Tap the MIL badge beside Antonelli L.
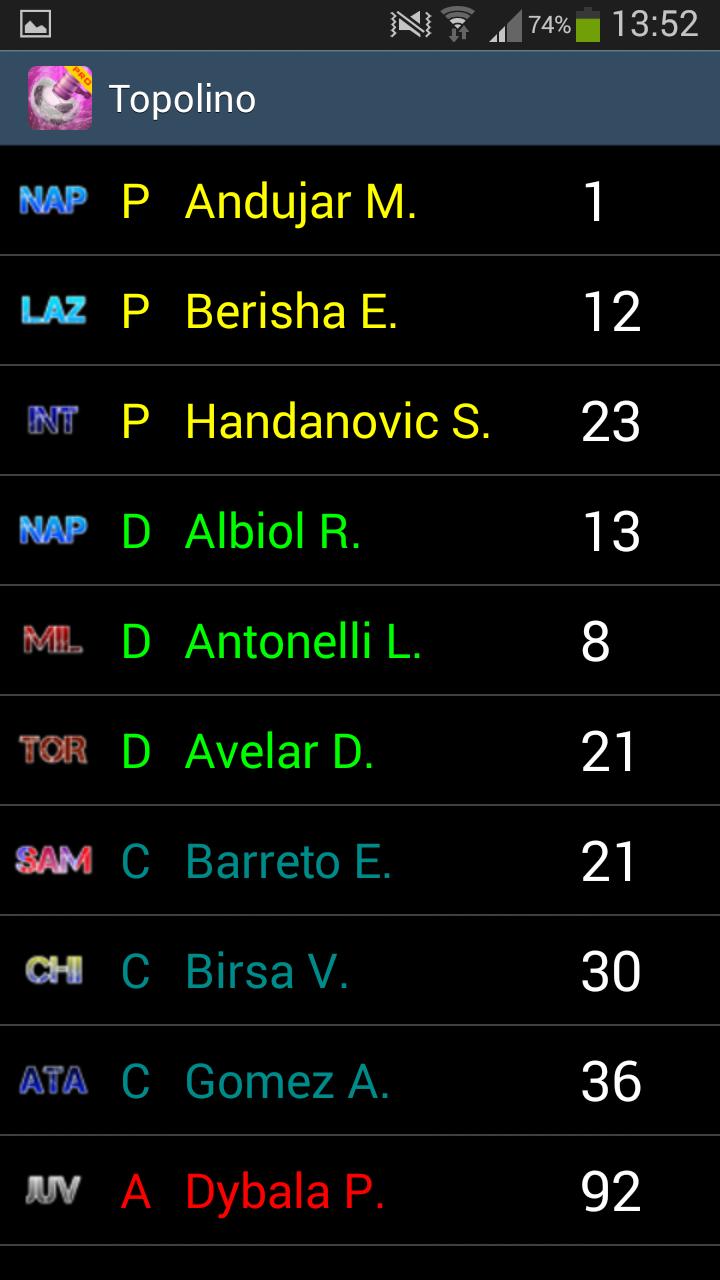 [x=52, y=640]
